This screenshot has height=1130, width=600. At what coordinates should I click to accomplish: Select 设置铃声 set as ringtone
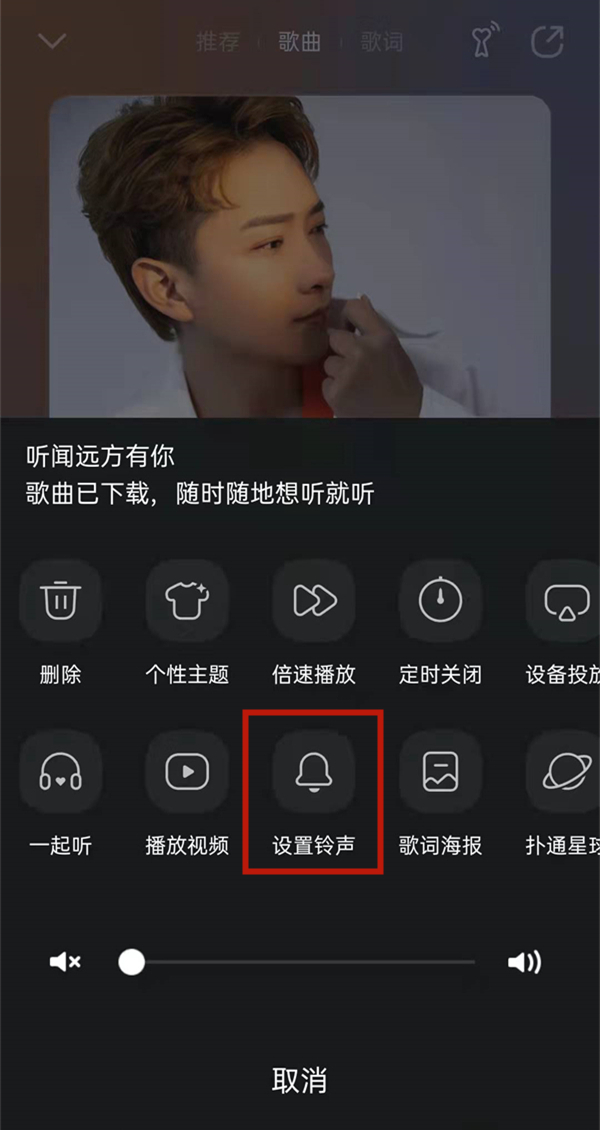pyautogui.click(x=313, y=771)
